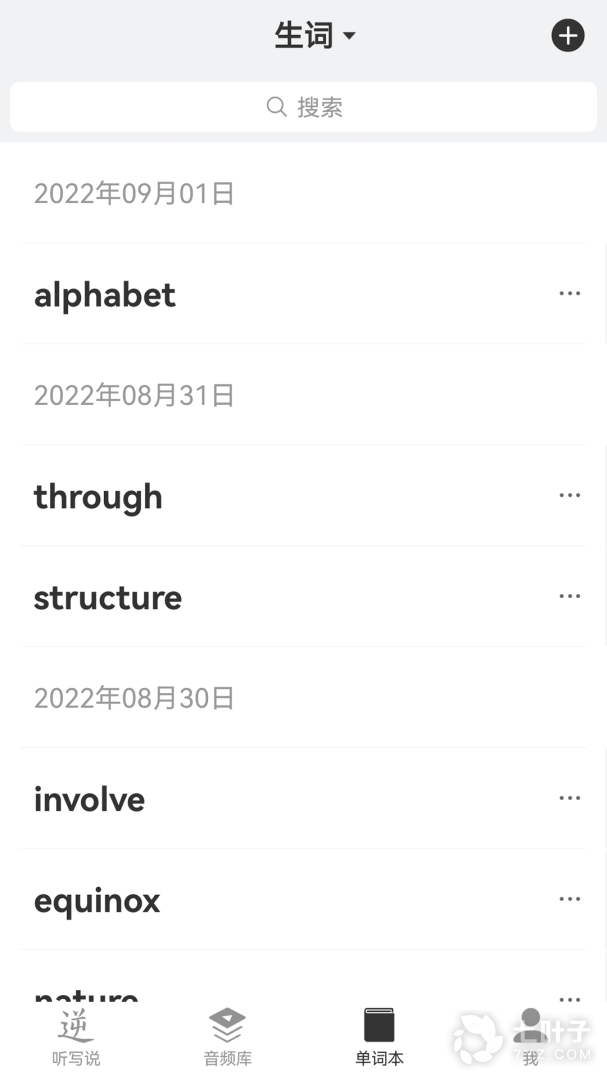Open more options for through

569,496
